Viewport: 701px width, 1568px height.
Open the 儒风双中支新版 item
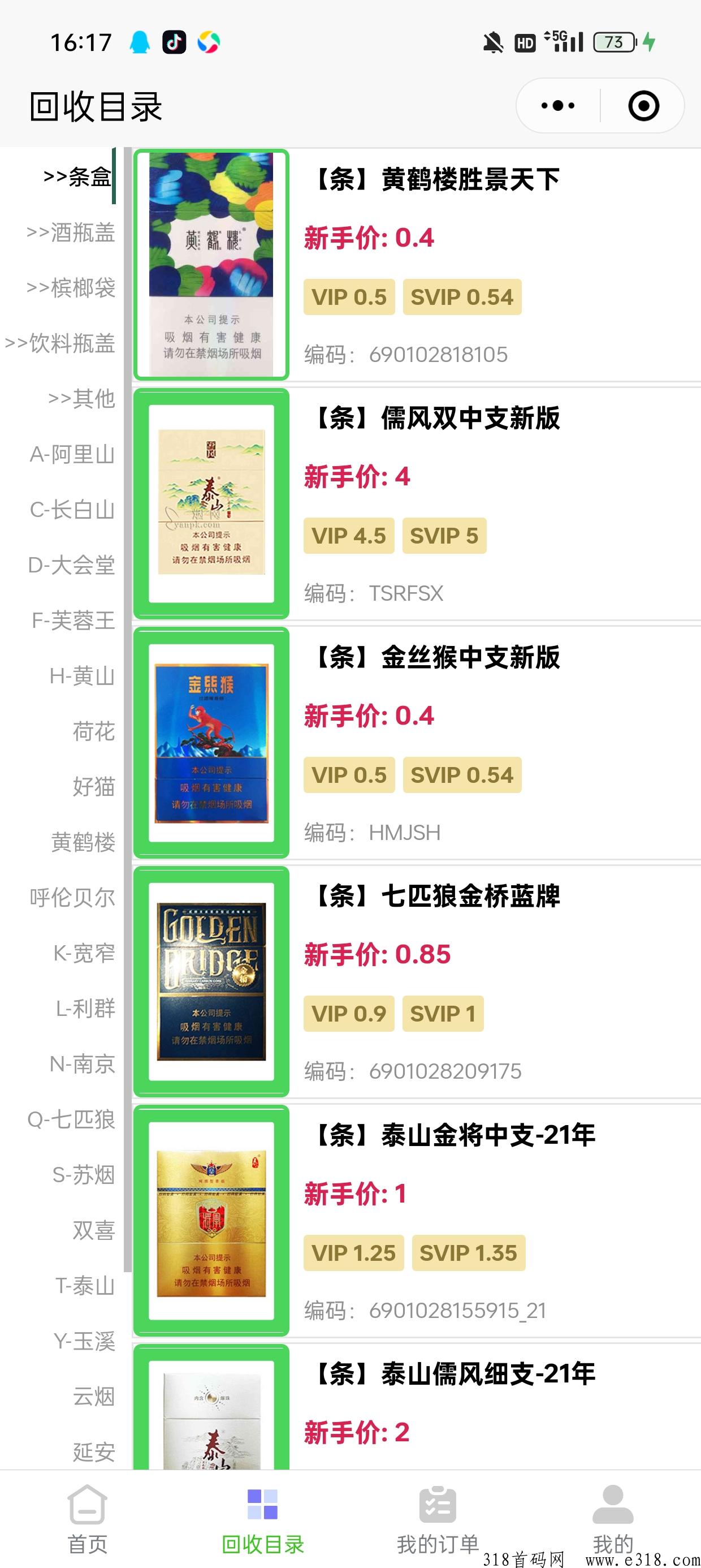tap(417, 504)
